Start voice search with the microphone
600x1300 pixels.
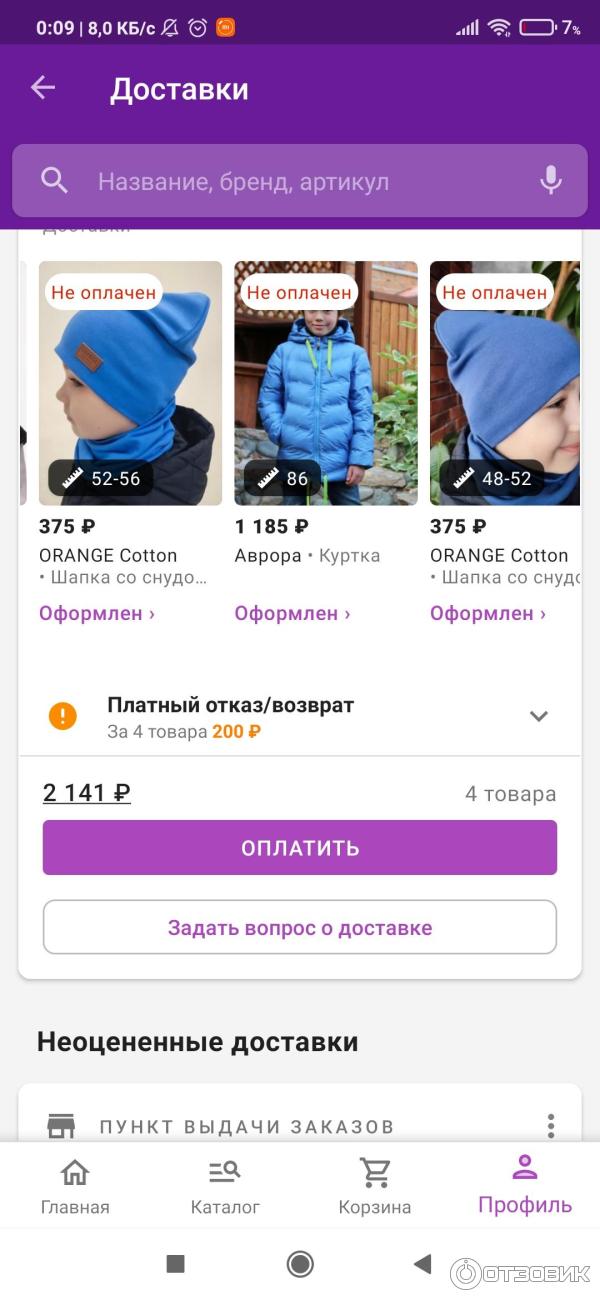coord(550,181)
